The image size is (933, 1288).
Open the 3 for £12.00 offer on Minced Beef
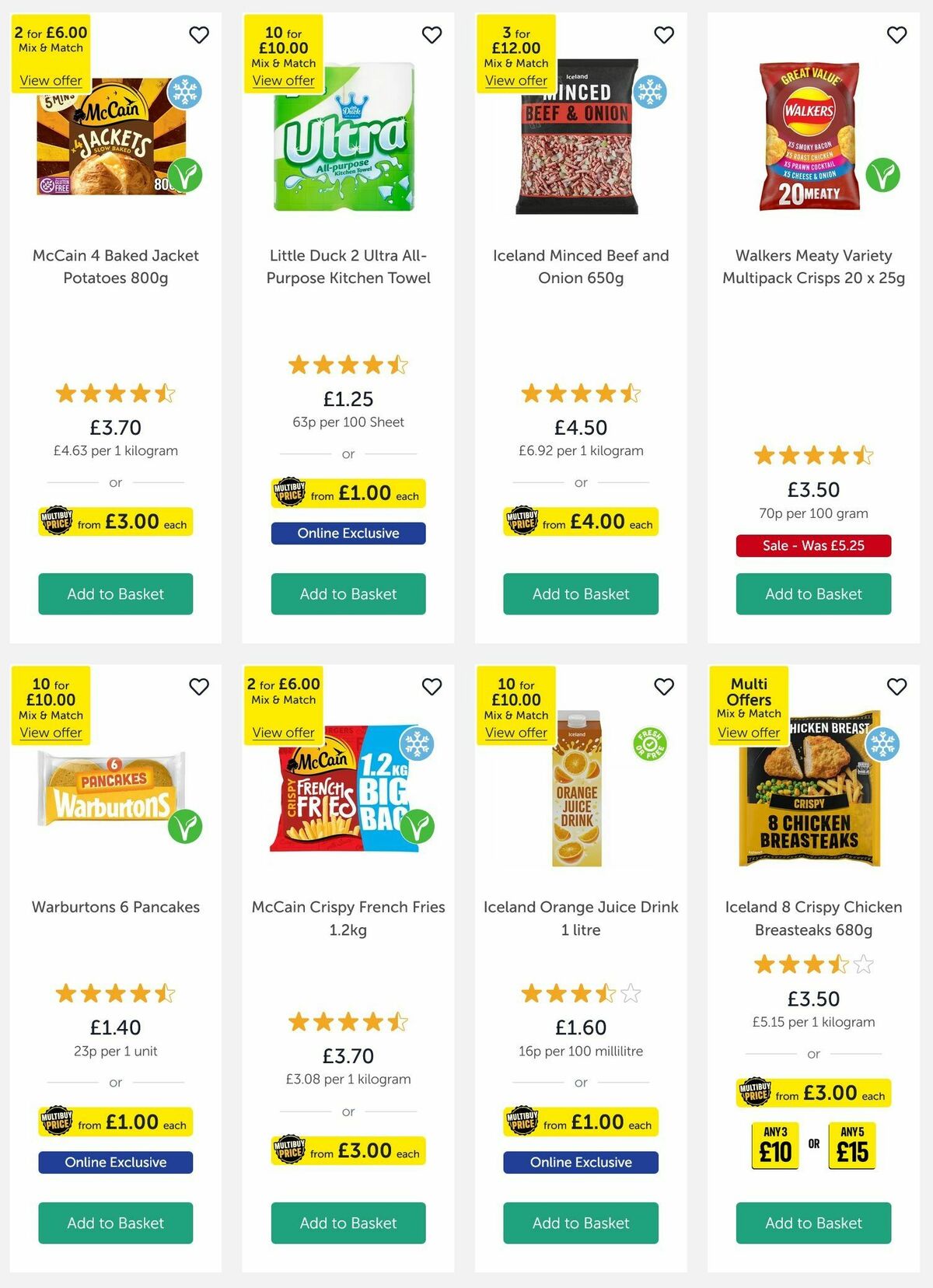[x=515, y=81]
